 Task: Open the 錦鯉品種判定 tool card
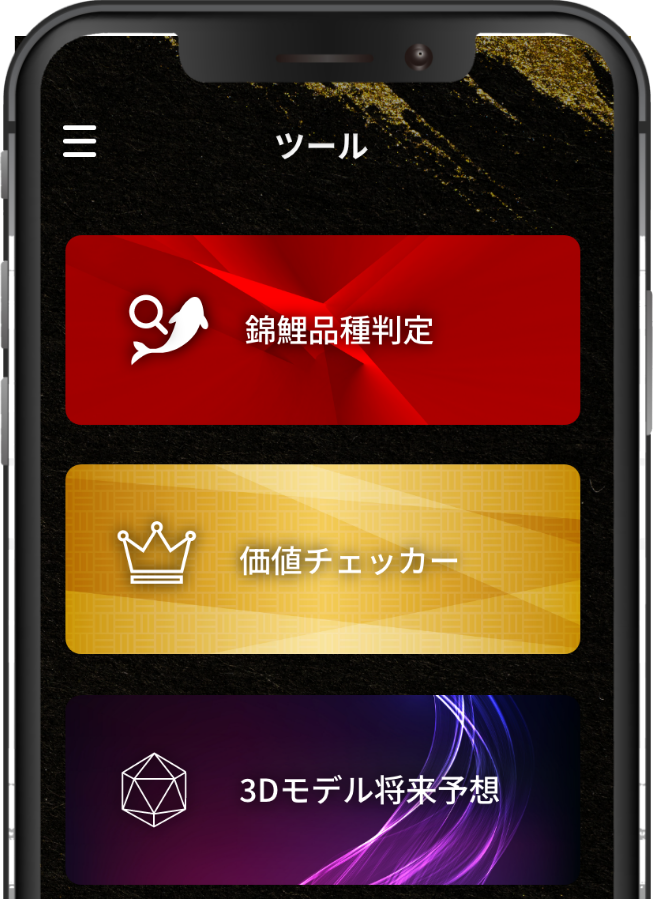[x=322, y=330]
